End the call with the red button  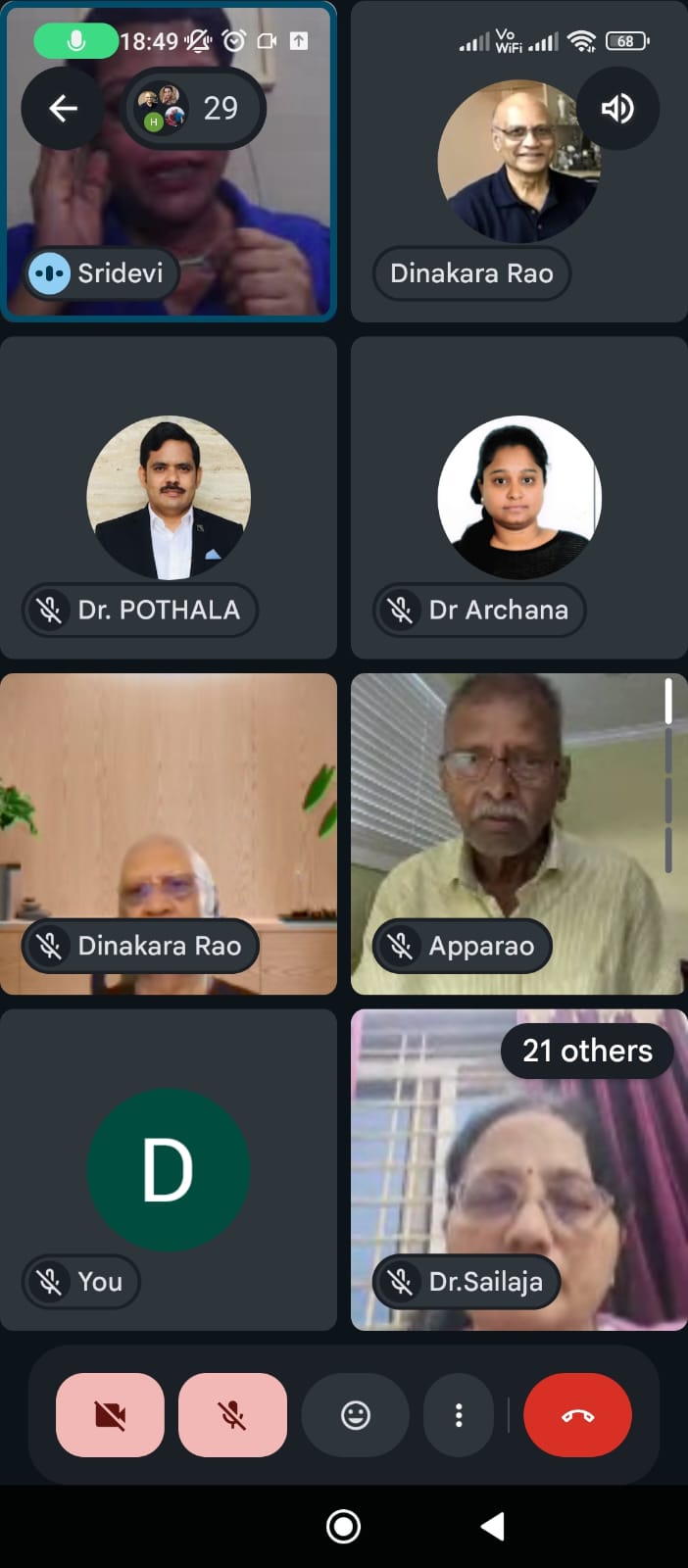577,1415
